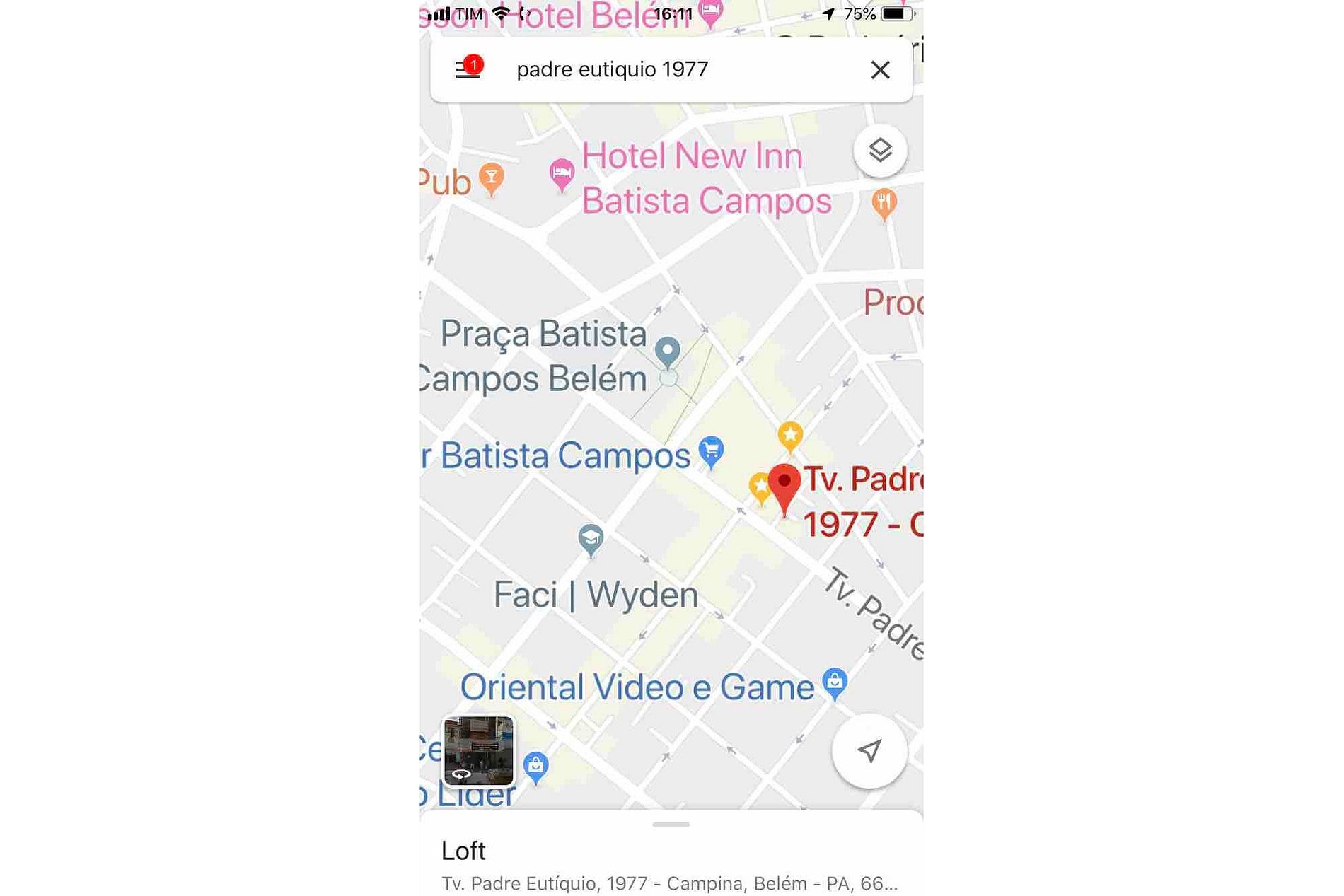
Task: Center map on my current location
Action: click(869, 750)
